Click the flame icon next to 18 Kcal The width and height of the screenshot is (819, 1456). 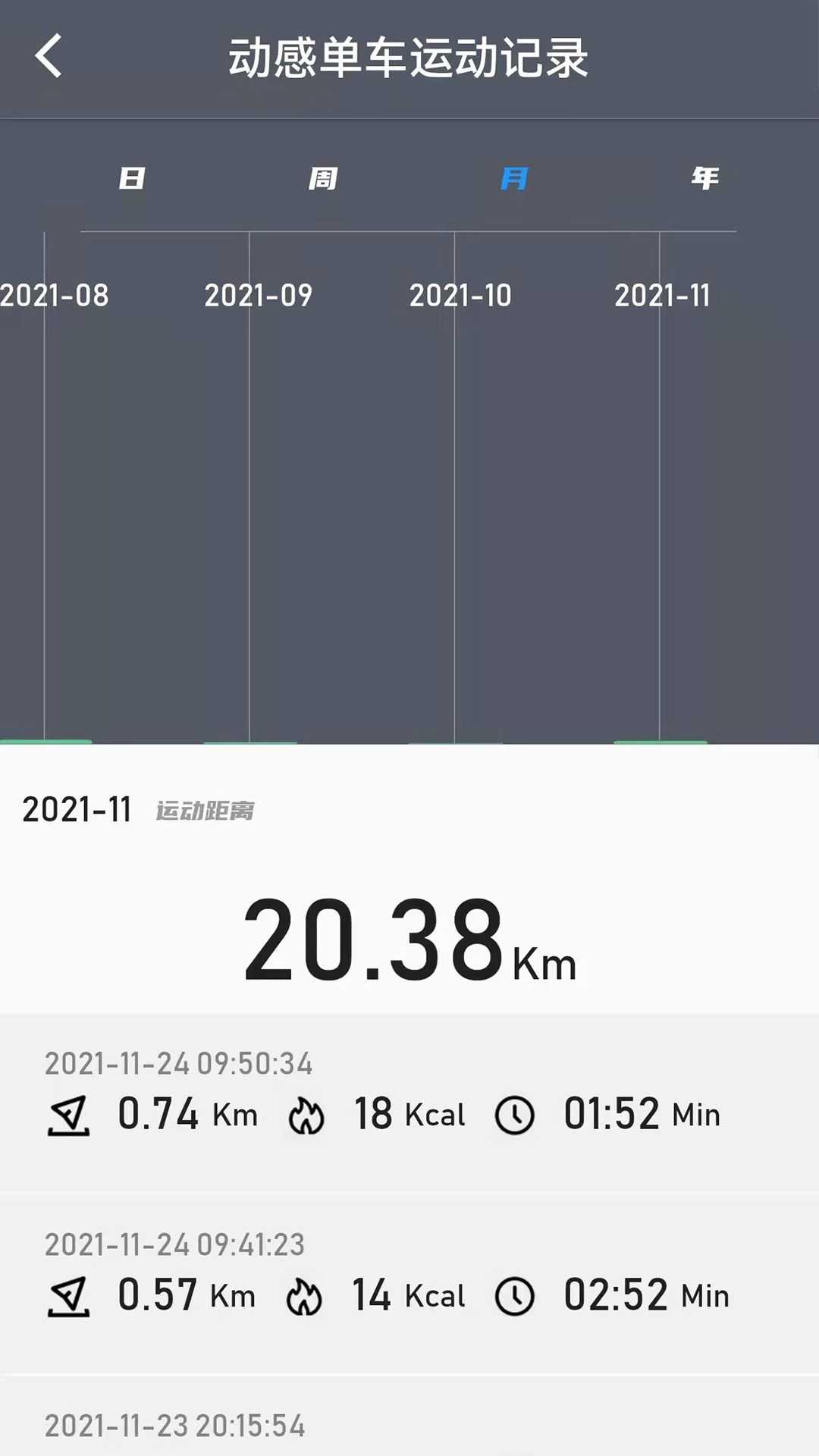pos(306,1115)
